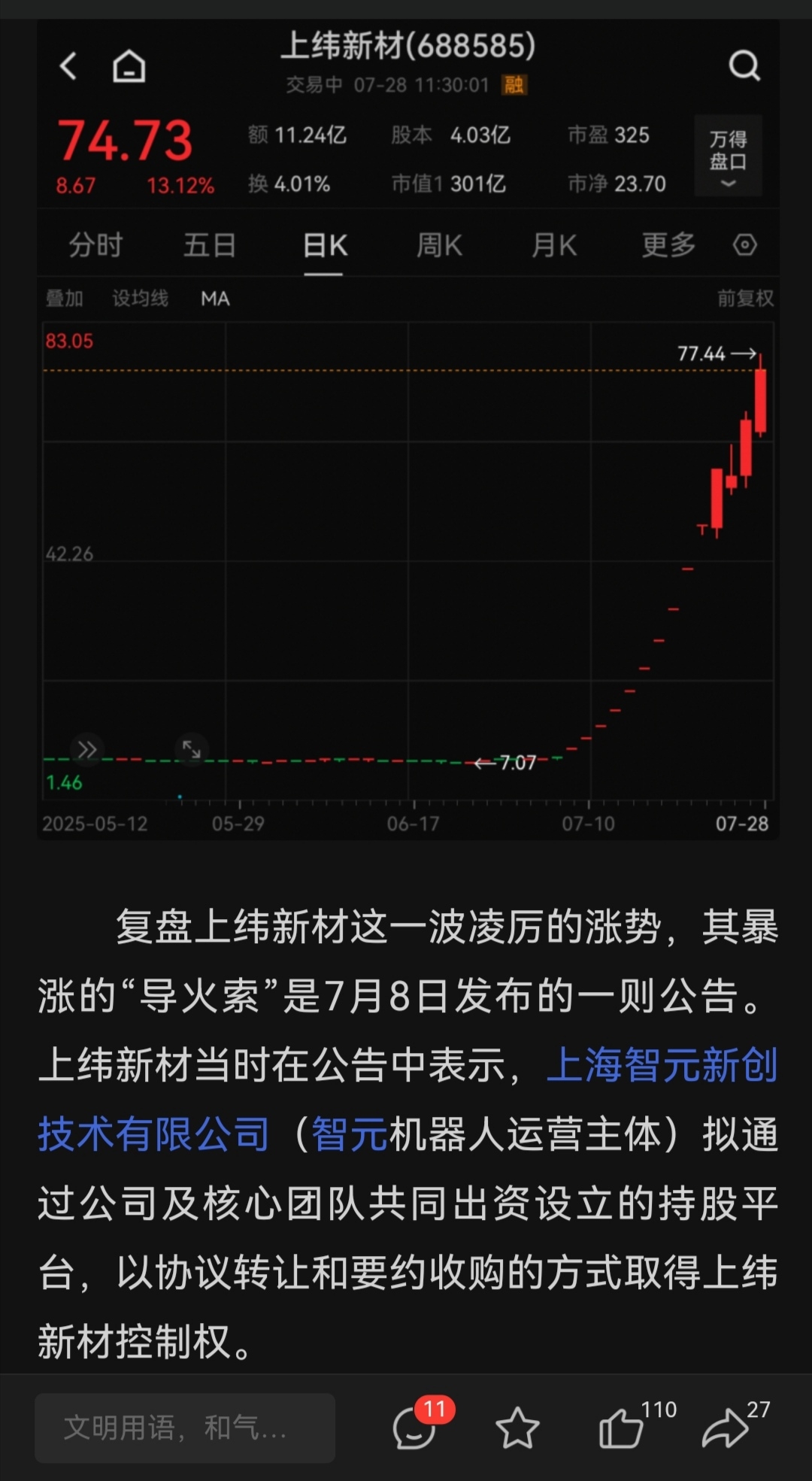Favorite this article with the star
The height and width of the screenshot is (1481, 812).
(x=517, y=1428)
